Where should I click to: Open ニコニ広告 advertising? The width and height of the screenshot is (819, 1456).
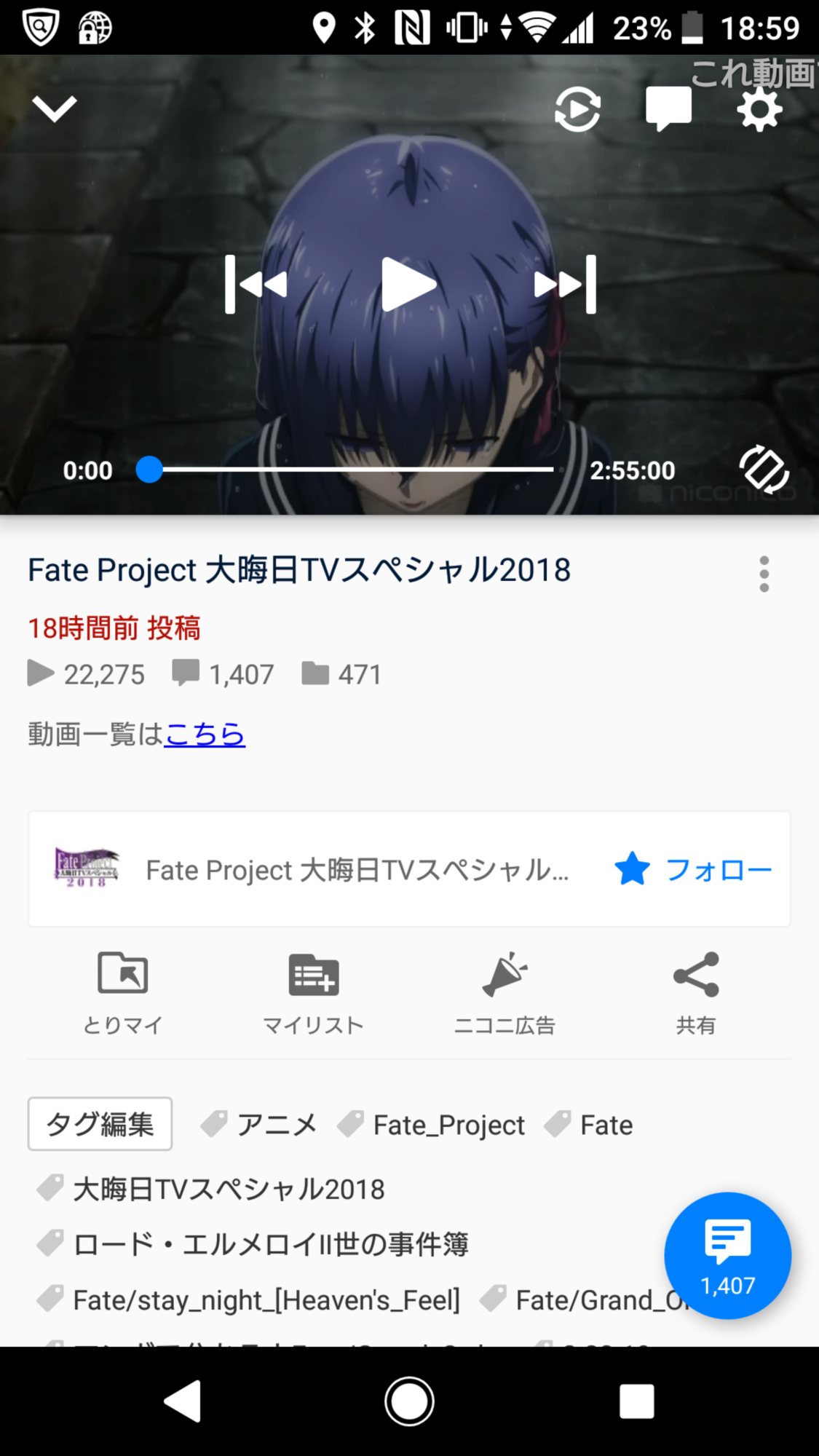pos(505,992)
